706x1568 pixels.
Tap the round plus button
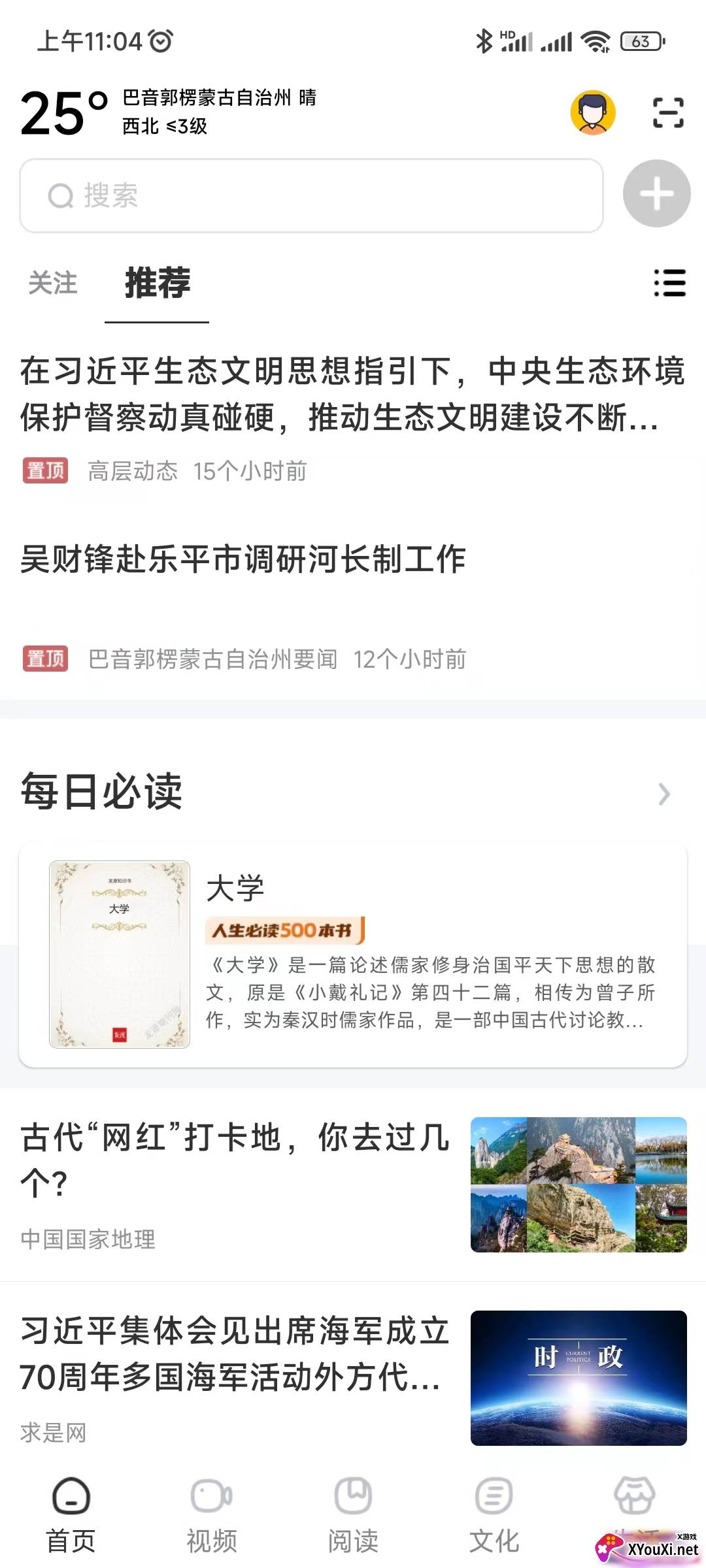pos(656,193)
